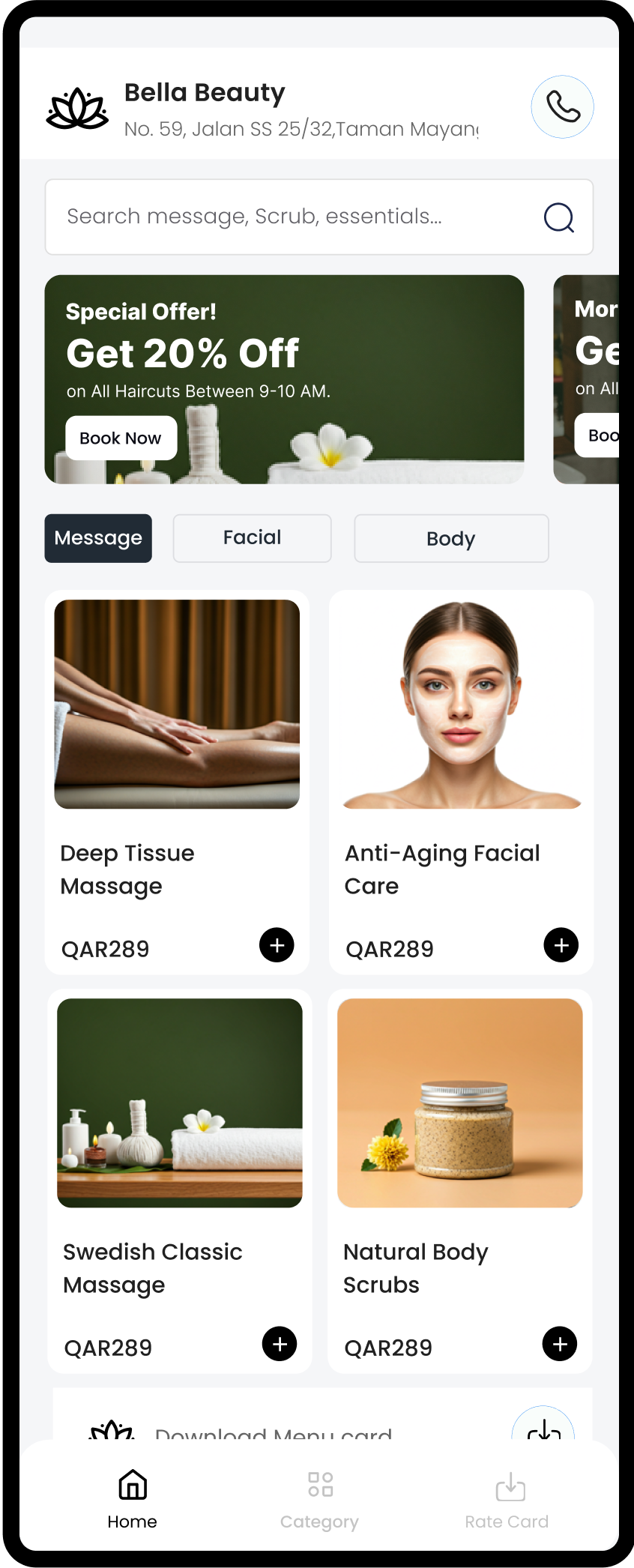Screen dimensions: 634x1568
Task: Select the Message category chip
Action: click(x=98, y=538)
